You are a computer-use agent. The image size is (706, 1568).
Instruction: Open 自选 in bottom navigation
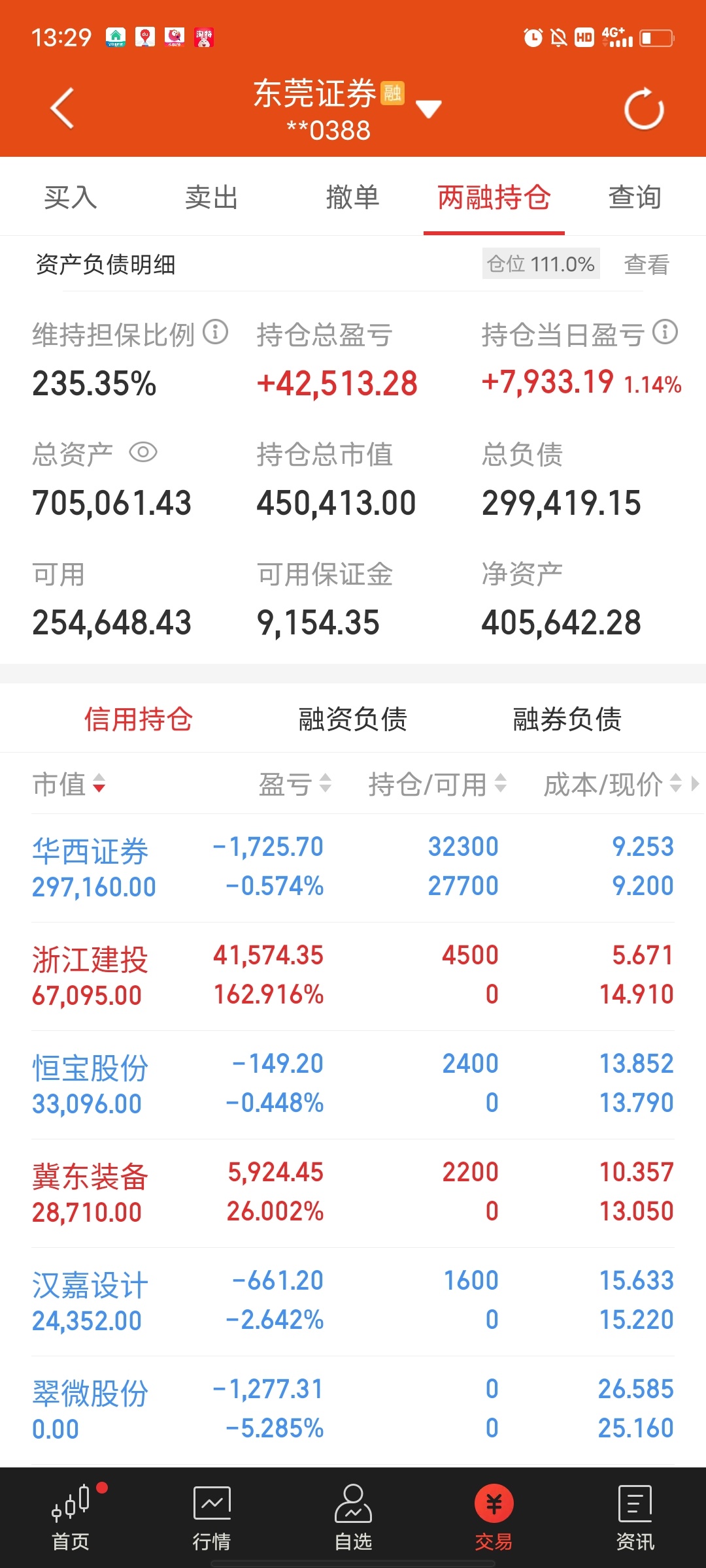click(x=353, y=1517)
